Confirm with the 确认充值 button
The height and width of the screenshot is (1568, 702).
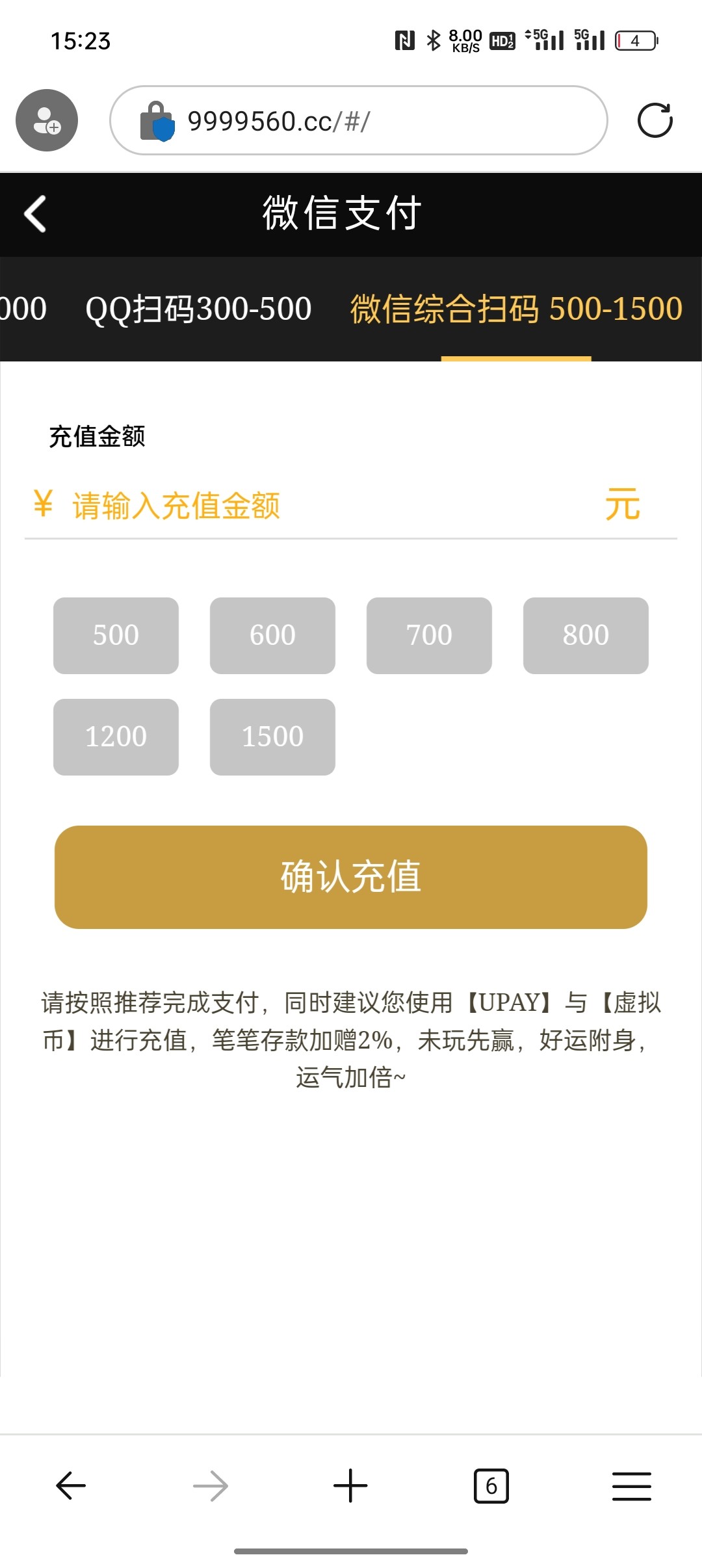pyautogui.click(x=351, y=877)
